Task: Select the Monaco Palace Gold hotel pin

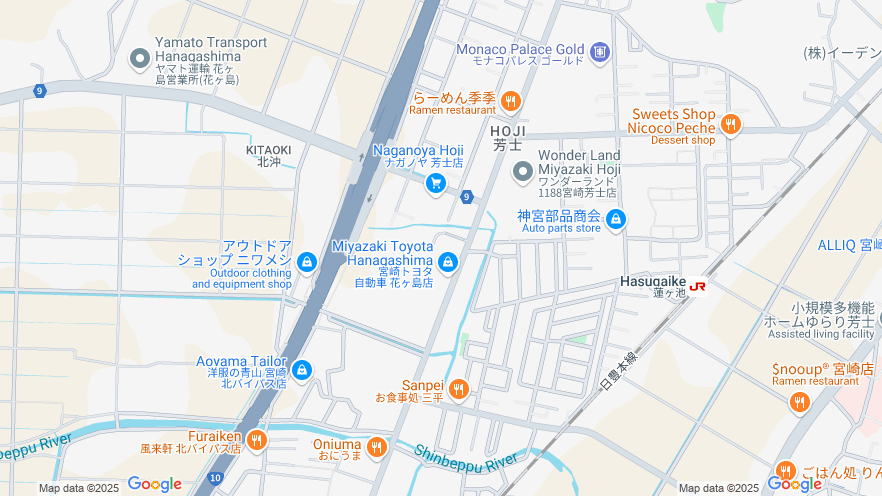Action: (x=600, y=50)
